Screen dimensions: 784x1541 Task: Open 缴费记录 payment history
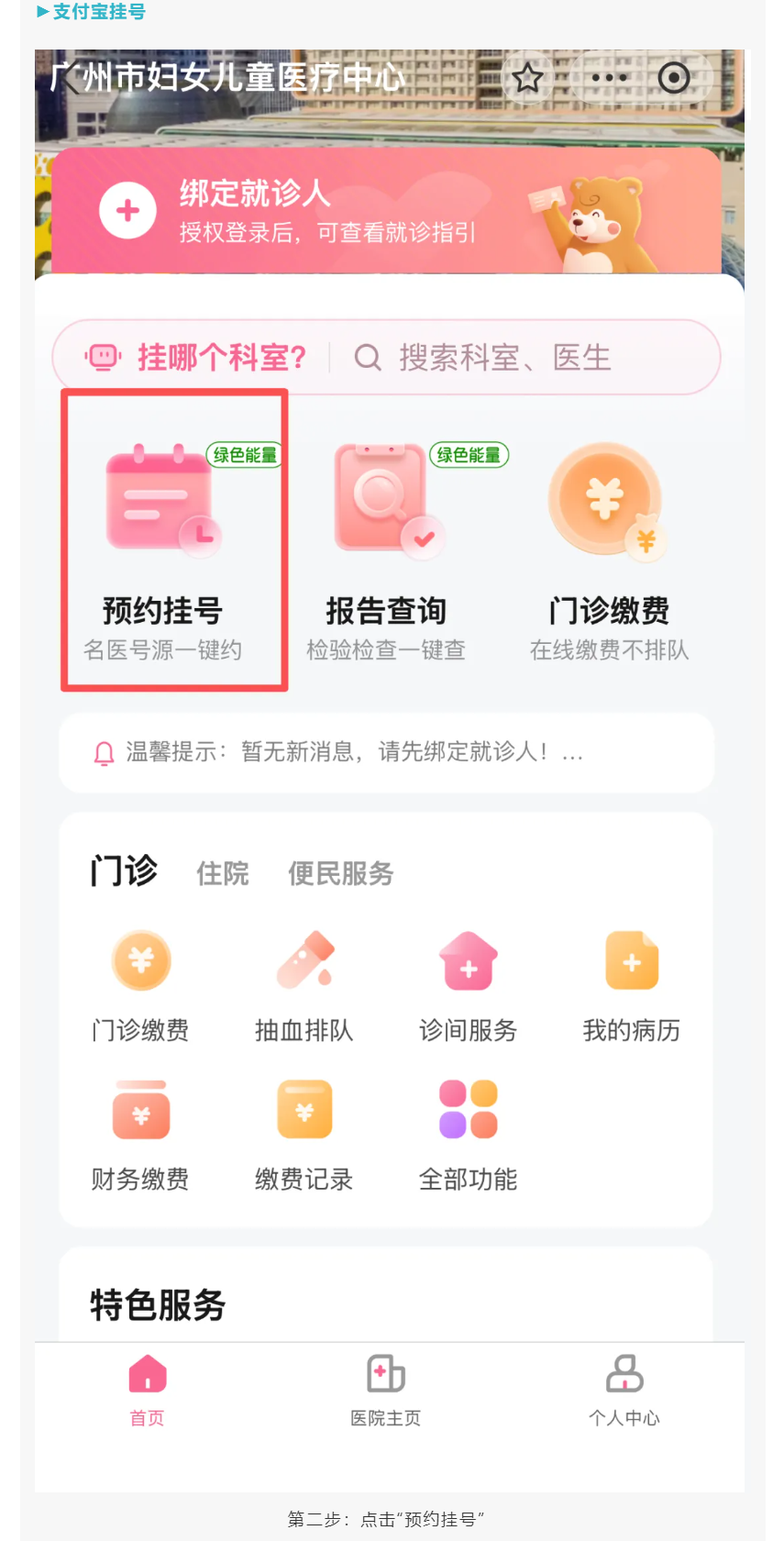tap(304, 1110)
